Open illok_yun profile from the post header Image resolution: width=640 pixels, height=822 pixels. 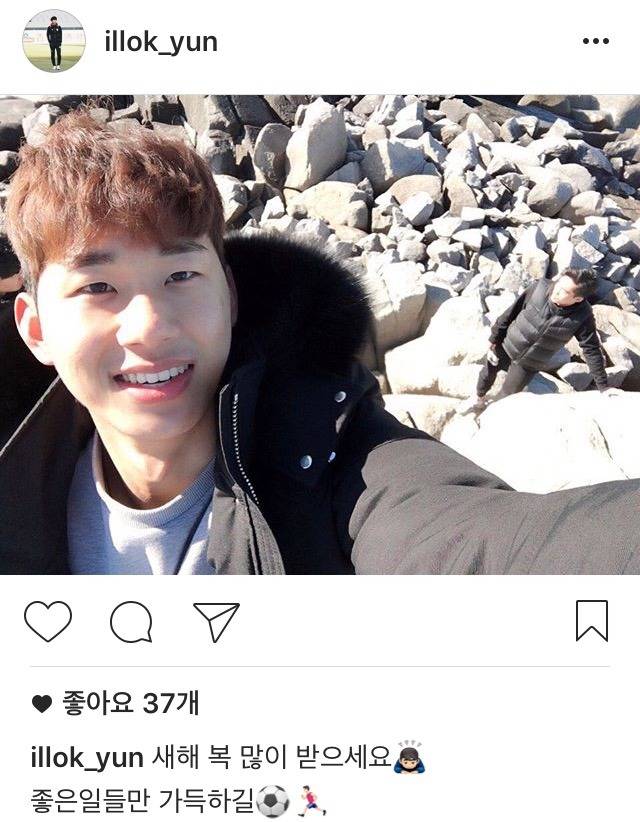click(160, 42)
